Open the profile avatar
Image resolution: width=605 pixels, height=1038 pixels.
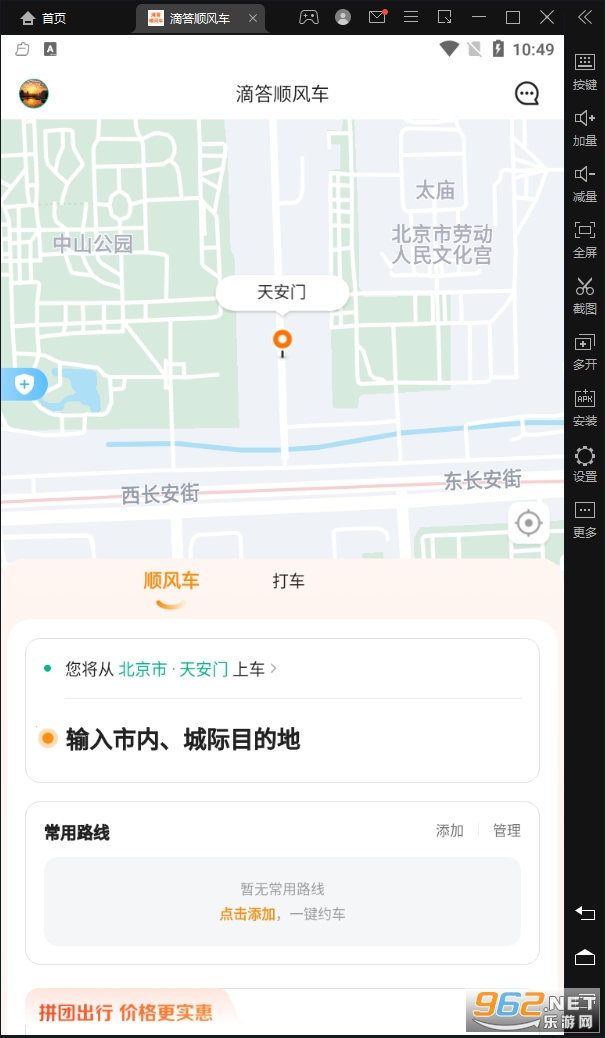coord(34,94)
